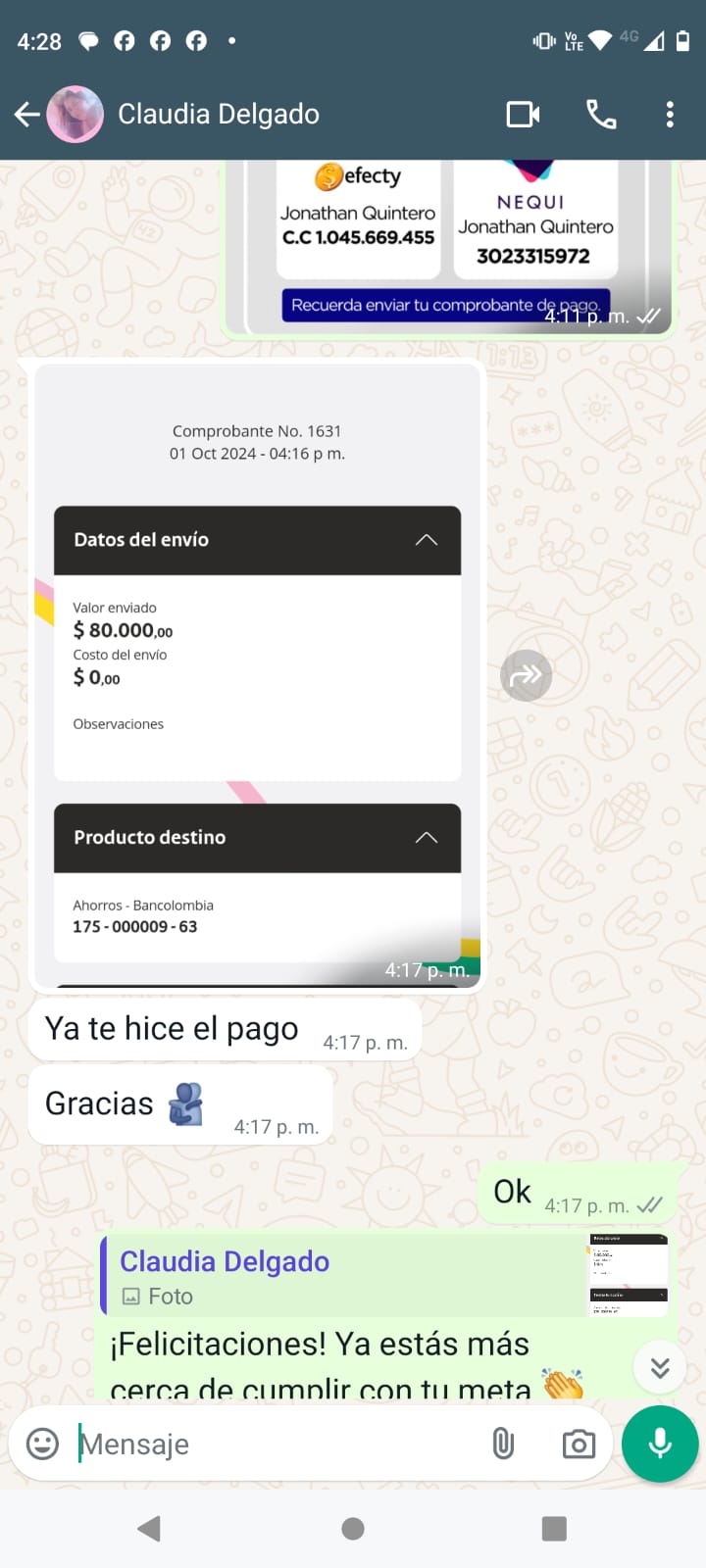Open the camera from the chat

[579, 1444]
